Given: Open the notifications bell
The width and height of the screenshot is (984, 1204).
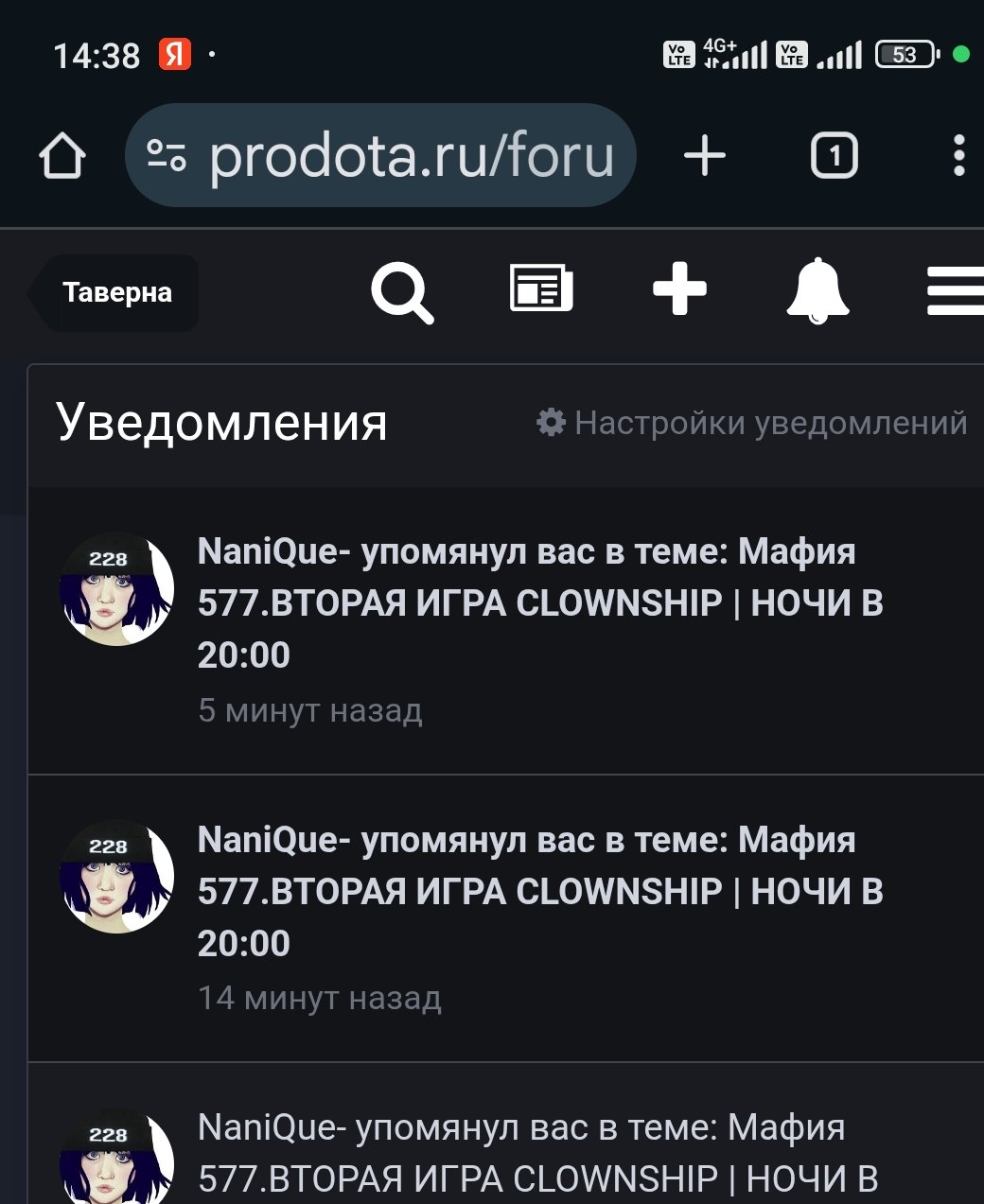Looking at the screenshot, I should tap(817, 291).
